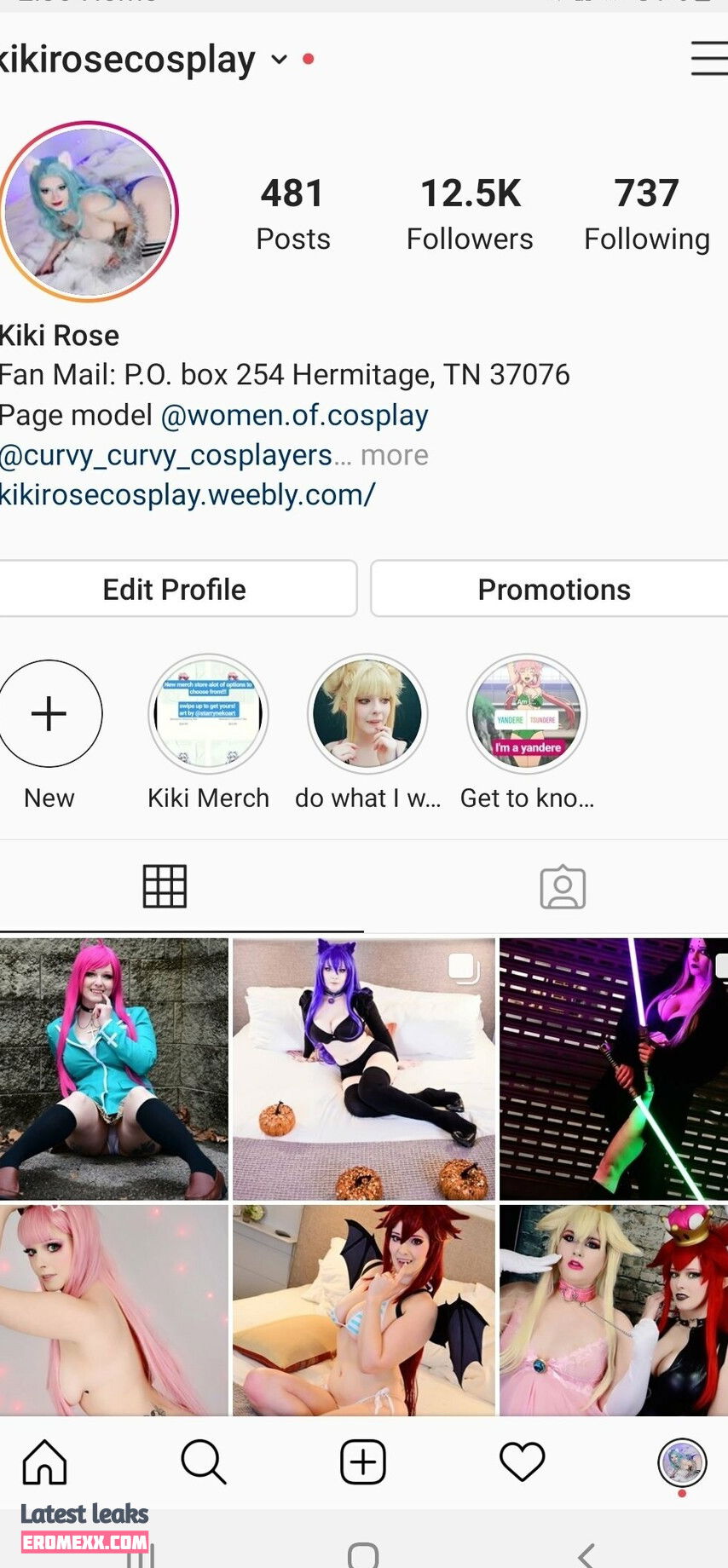
Task: Switch to the tagged photos tab
Action: [x=563, y=887]
